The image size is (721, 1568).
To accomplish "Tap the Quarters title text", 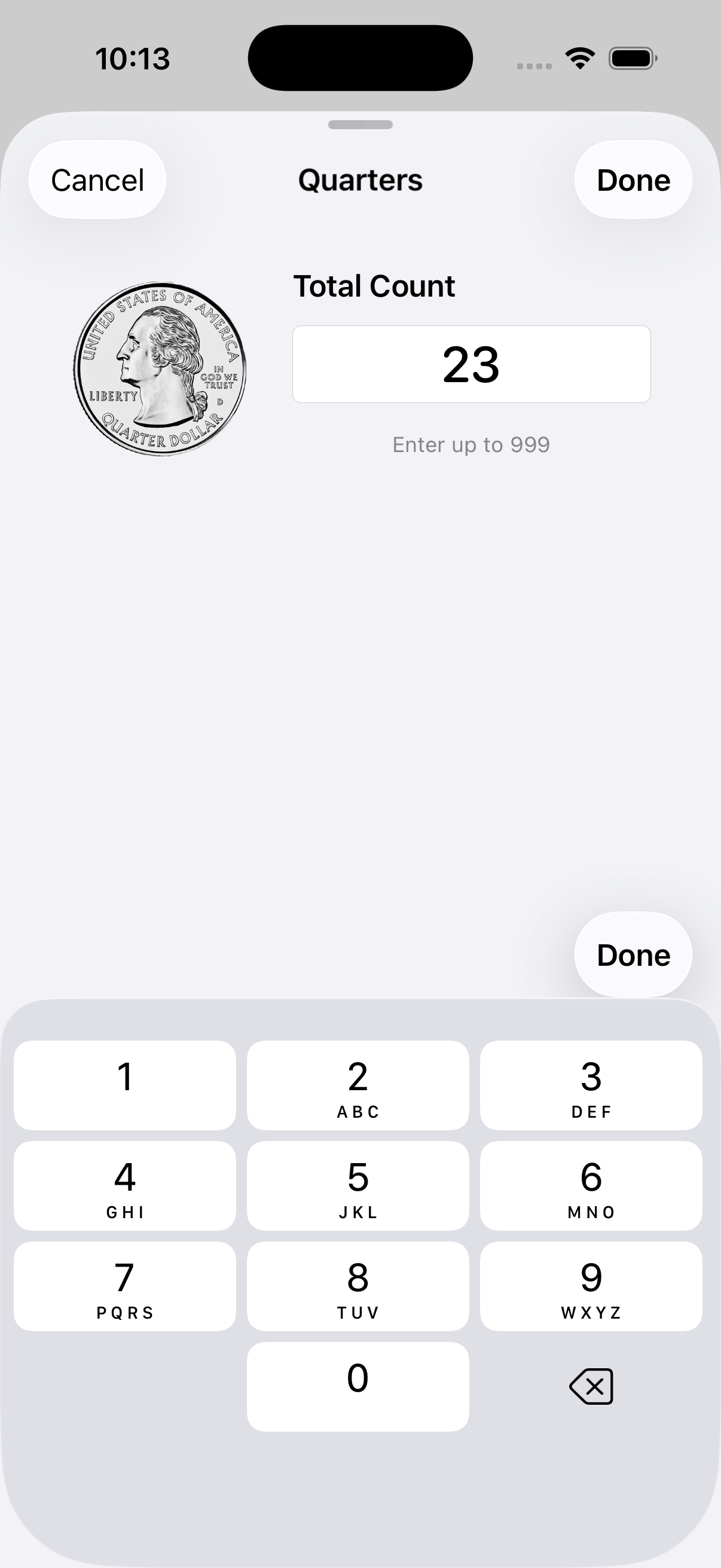I will [360, 179].
